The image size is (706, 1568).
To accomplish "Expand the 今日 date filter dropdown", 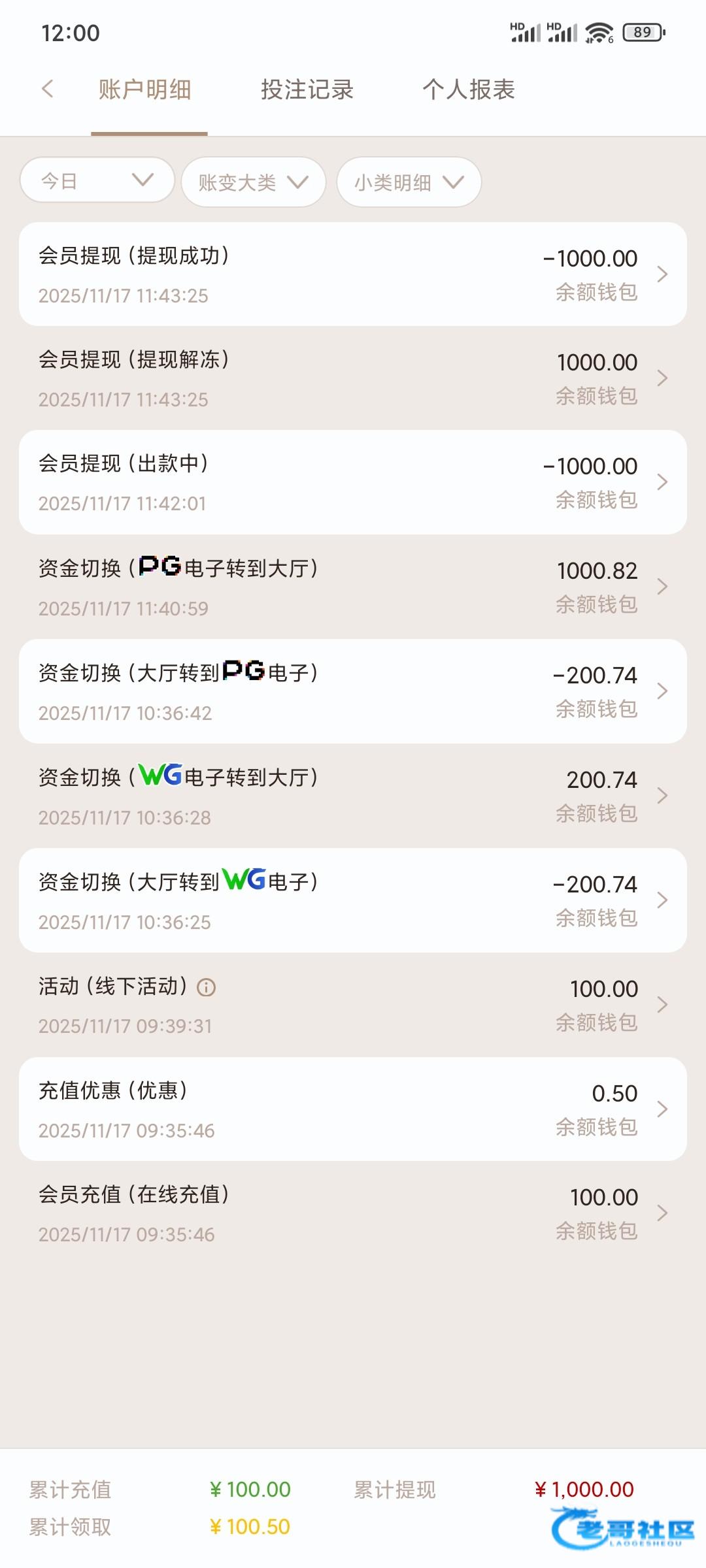I will tap(97, 180).
